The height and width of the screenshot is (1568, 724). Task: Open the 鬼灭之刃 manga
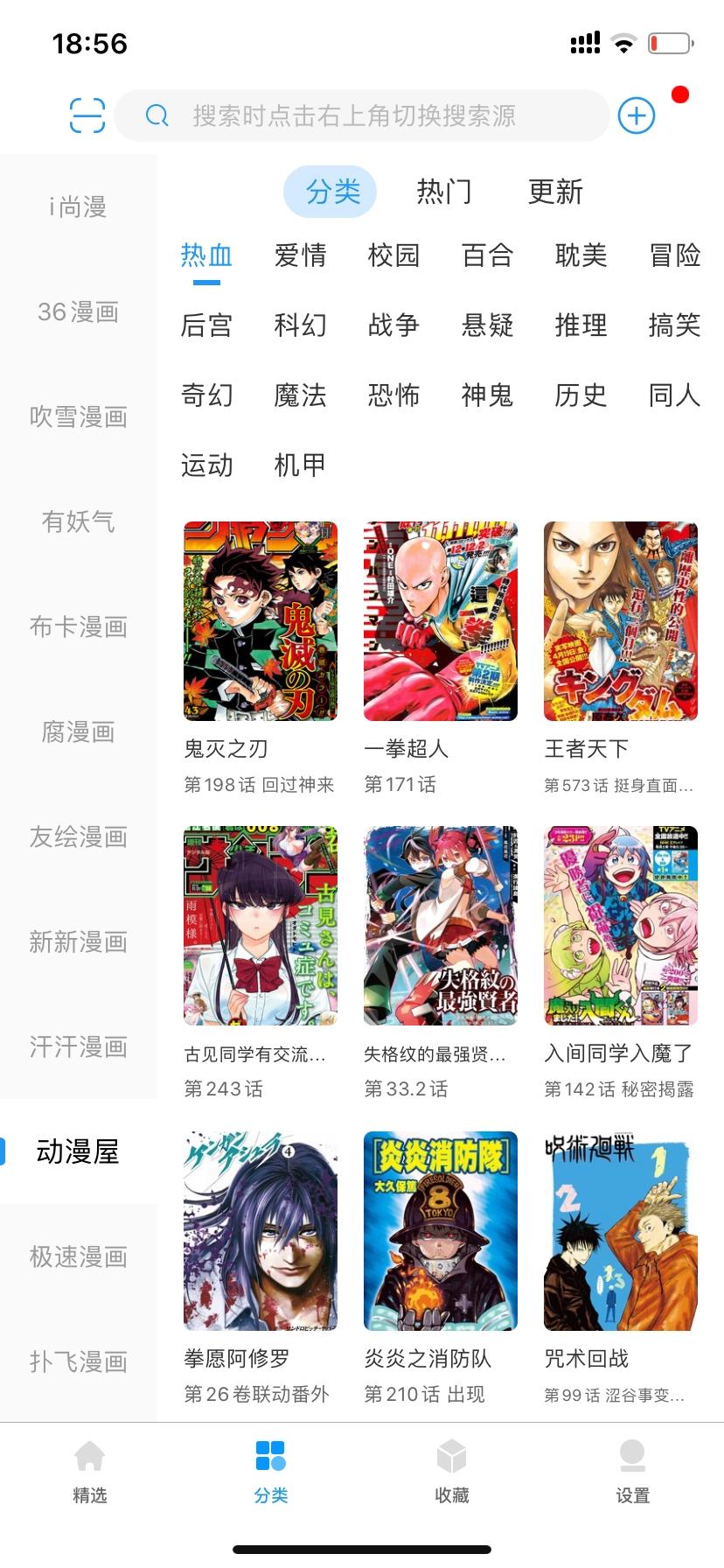coord(260,621)
